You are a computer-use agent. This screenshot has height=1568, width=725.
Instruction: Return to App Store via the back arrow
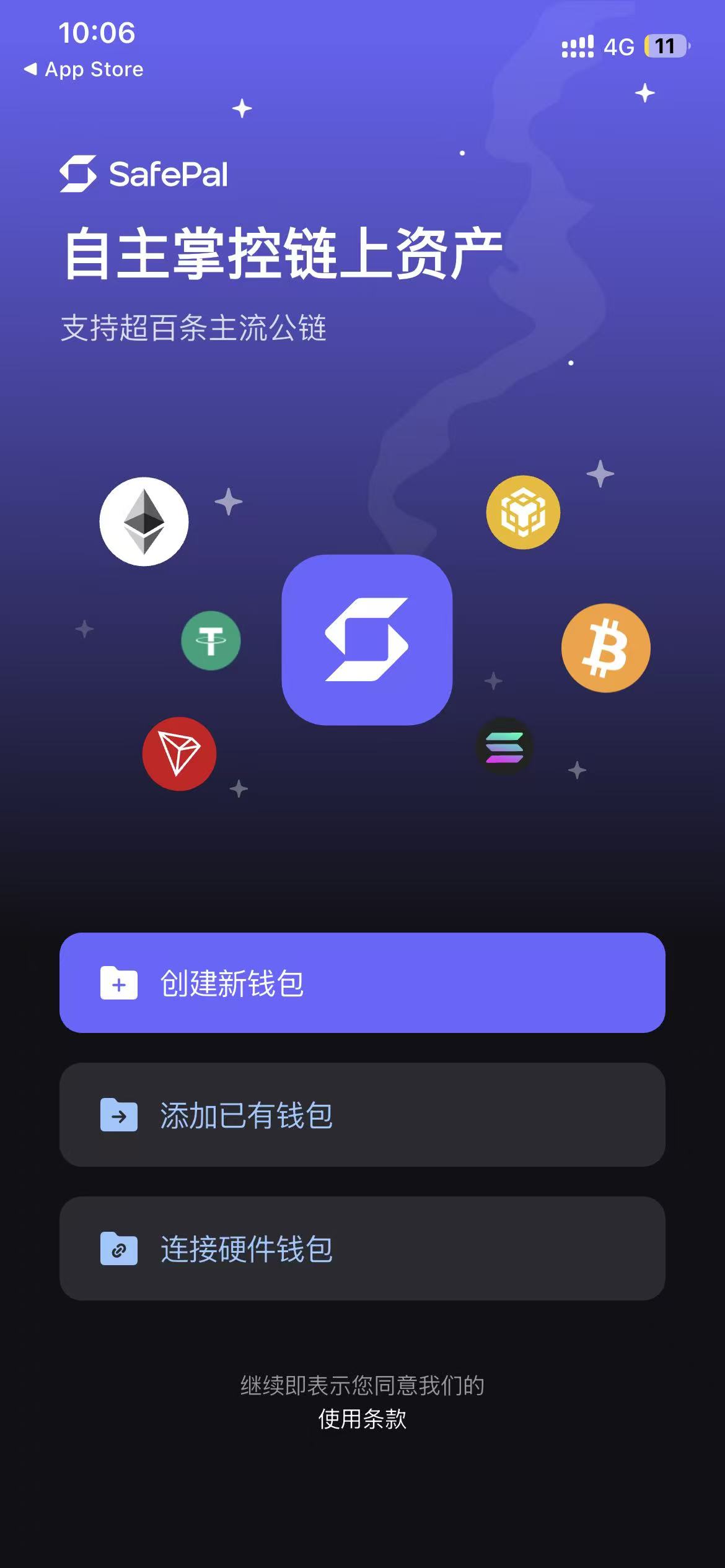coord(83,69)
